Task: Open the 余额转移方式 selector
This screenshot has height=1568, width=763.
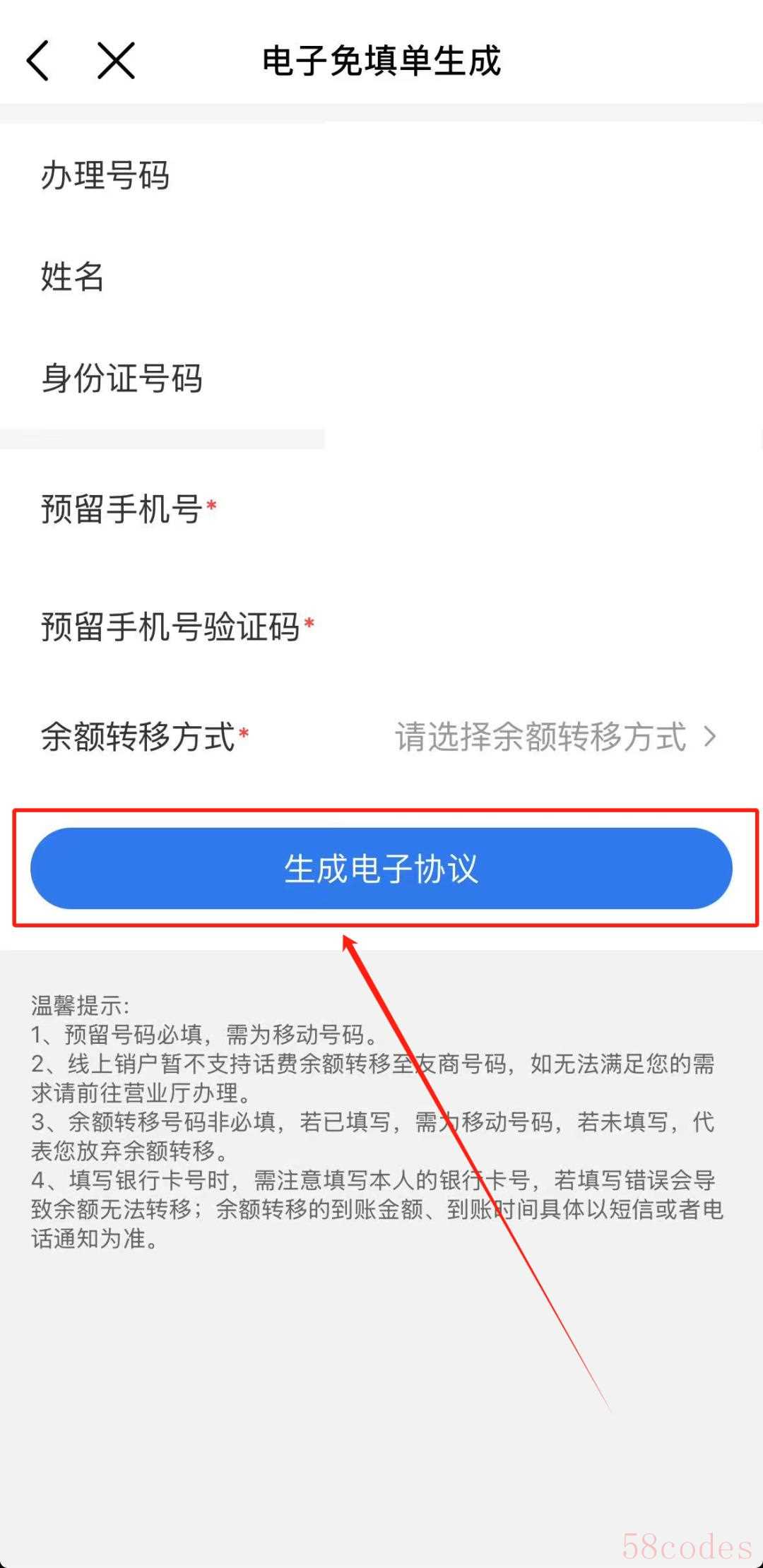Action: [555, 737]
